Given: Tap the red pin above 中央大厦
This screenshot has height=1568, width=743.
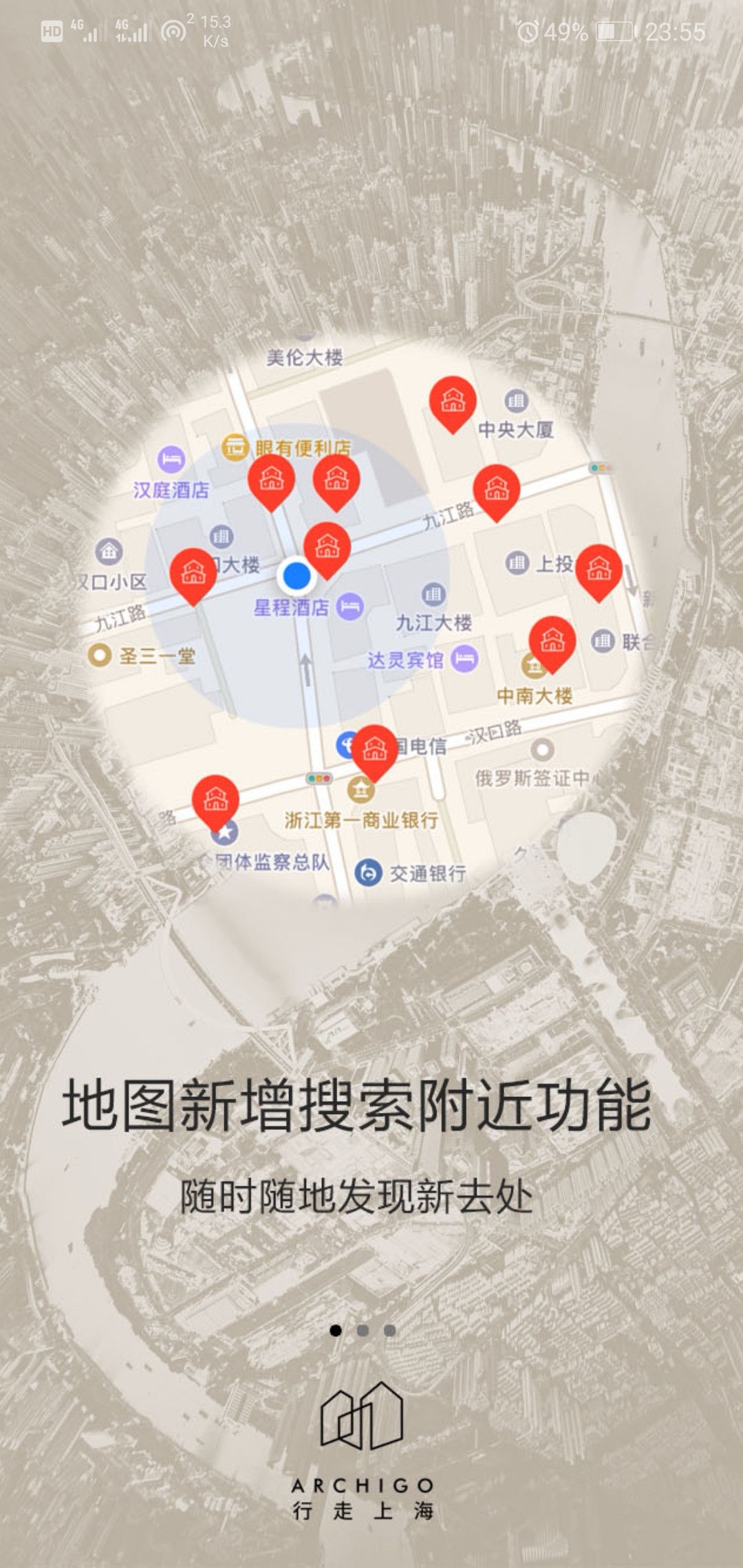Looking at the screenshot, I should click(x=452, y=402).
